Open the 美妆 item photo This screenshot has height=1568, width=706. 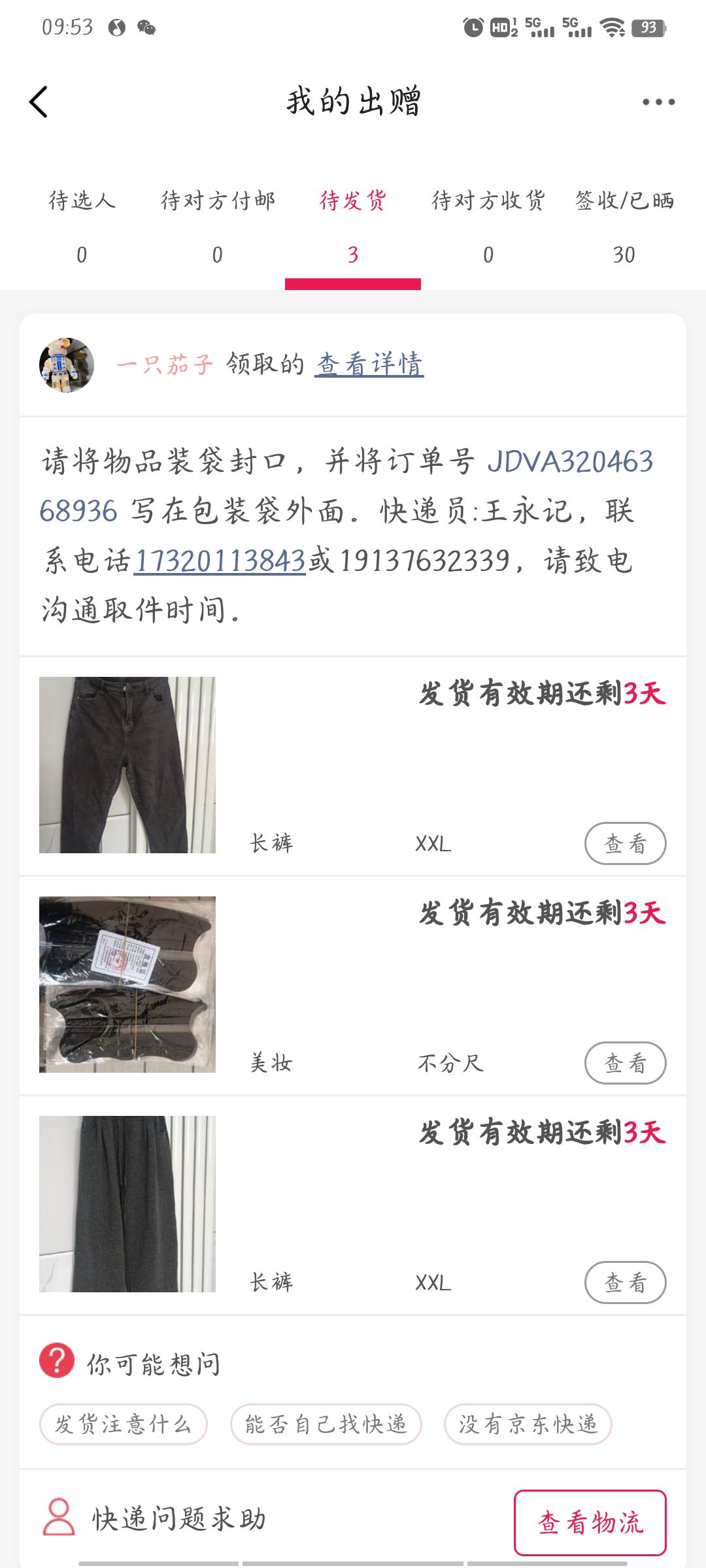127,985
